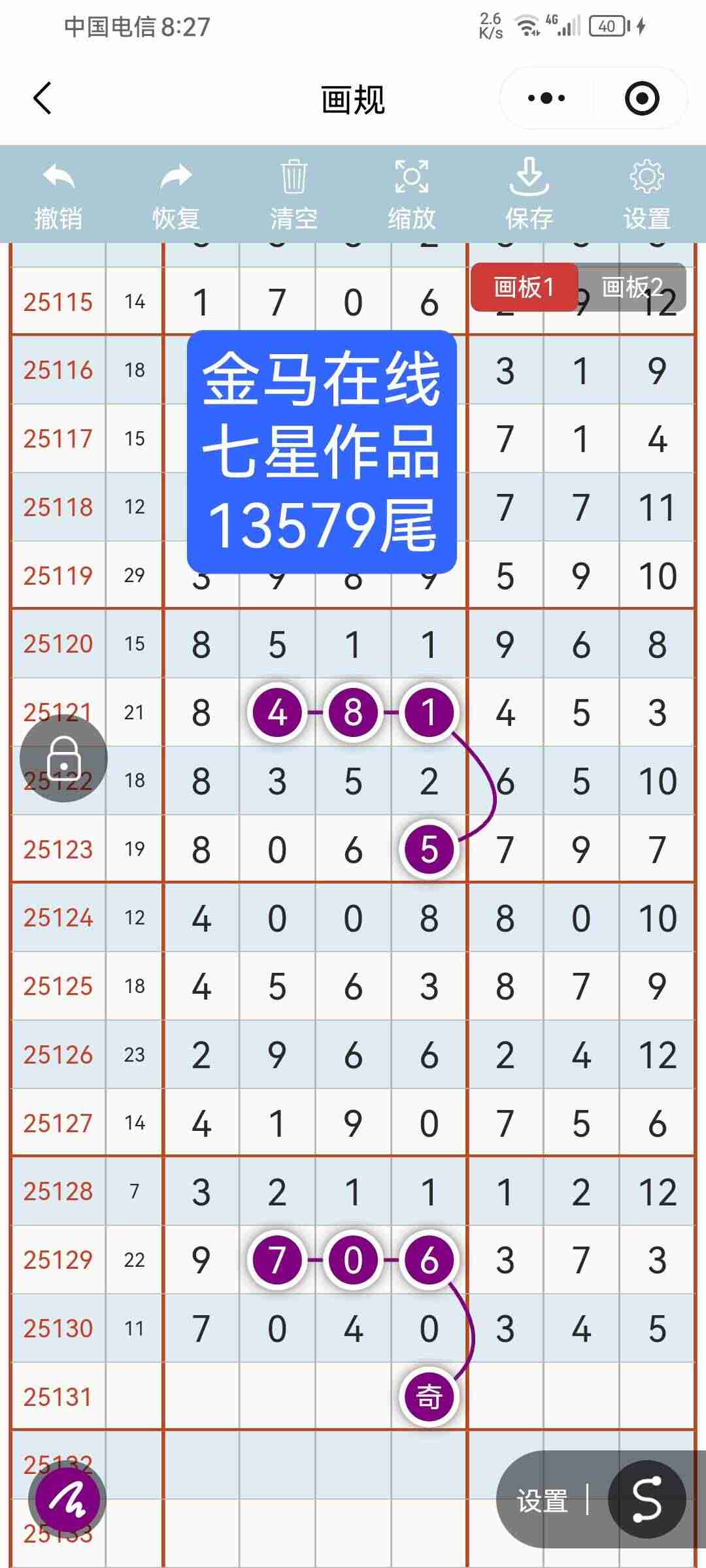This screenshot has height=1568, width=706.
Task: Open the mini-program more options menu
Action: coord(545,98)
